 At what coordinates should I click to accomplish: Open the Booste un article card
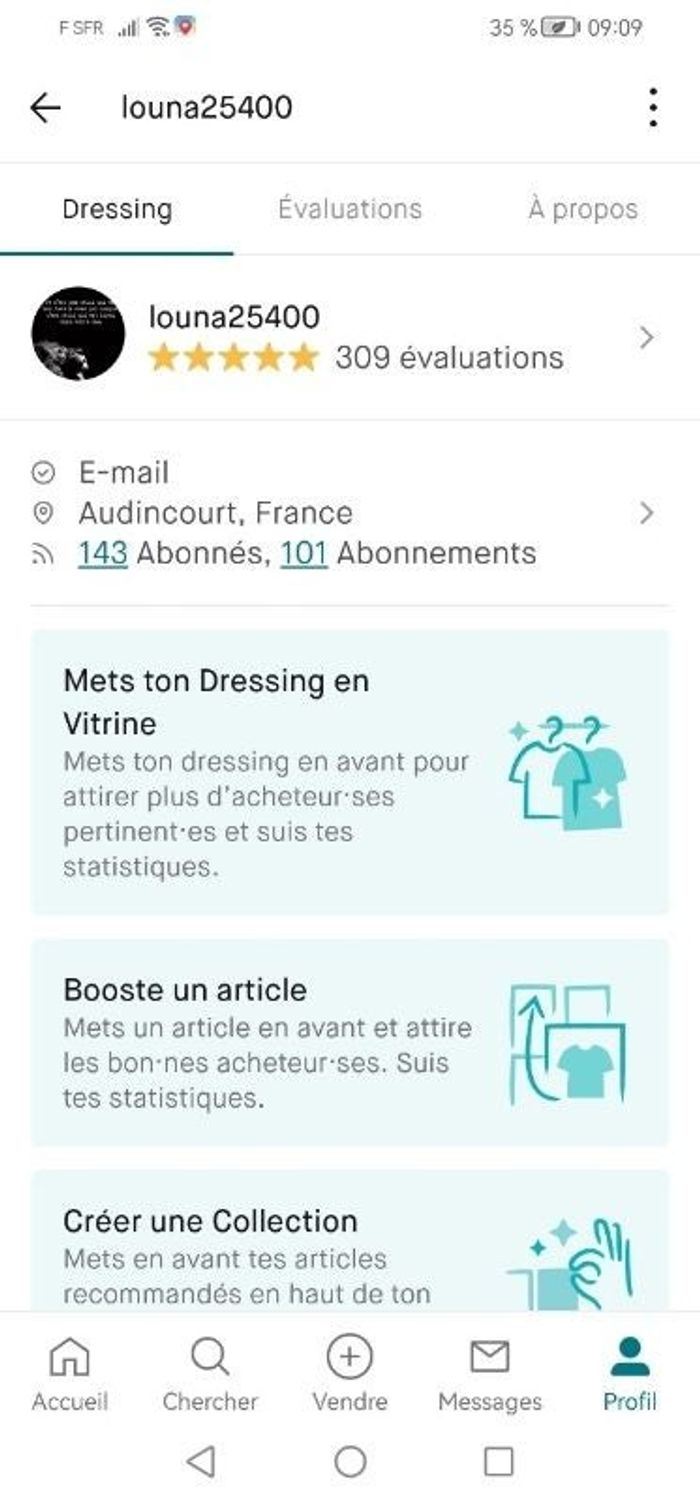pyautogui.click(x=350, y=1042)
